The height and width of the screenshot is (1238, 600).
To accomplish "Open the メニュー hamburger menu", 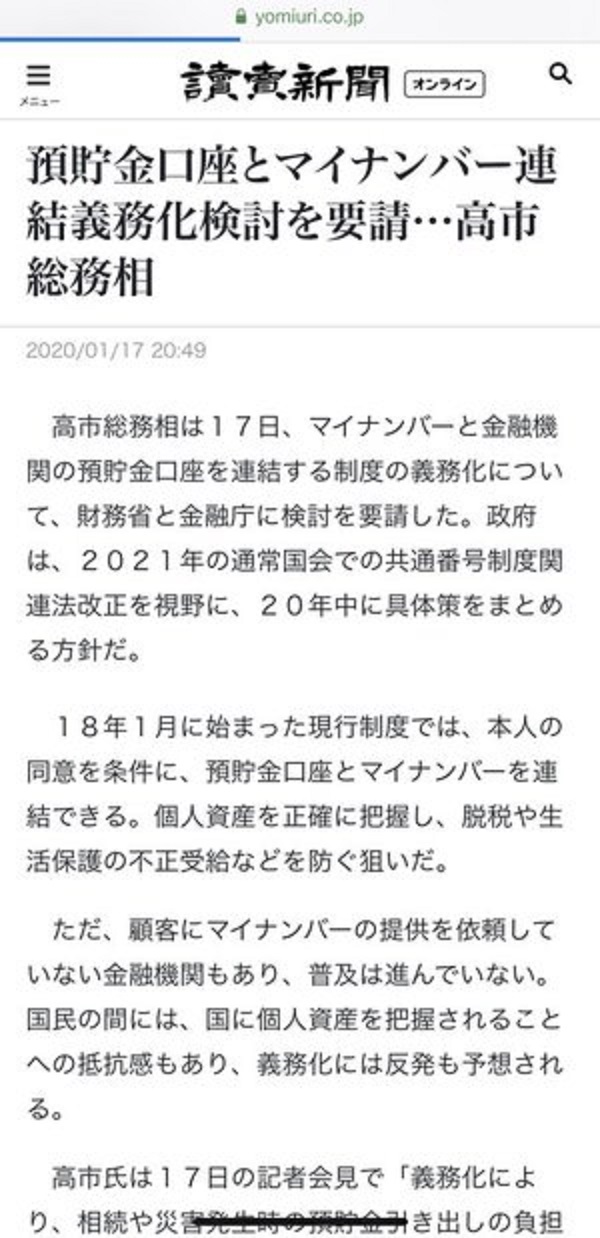I will 39,84.
